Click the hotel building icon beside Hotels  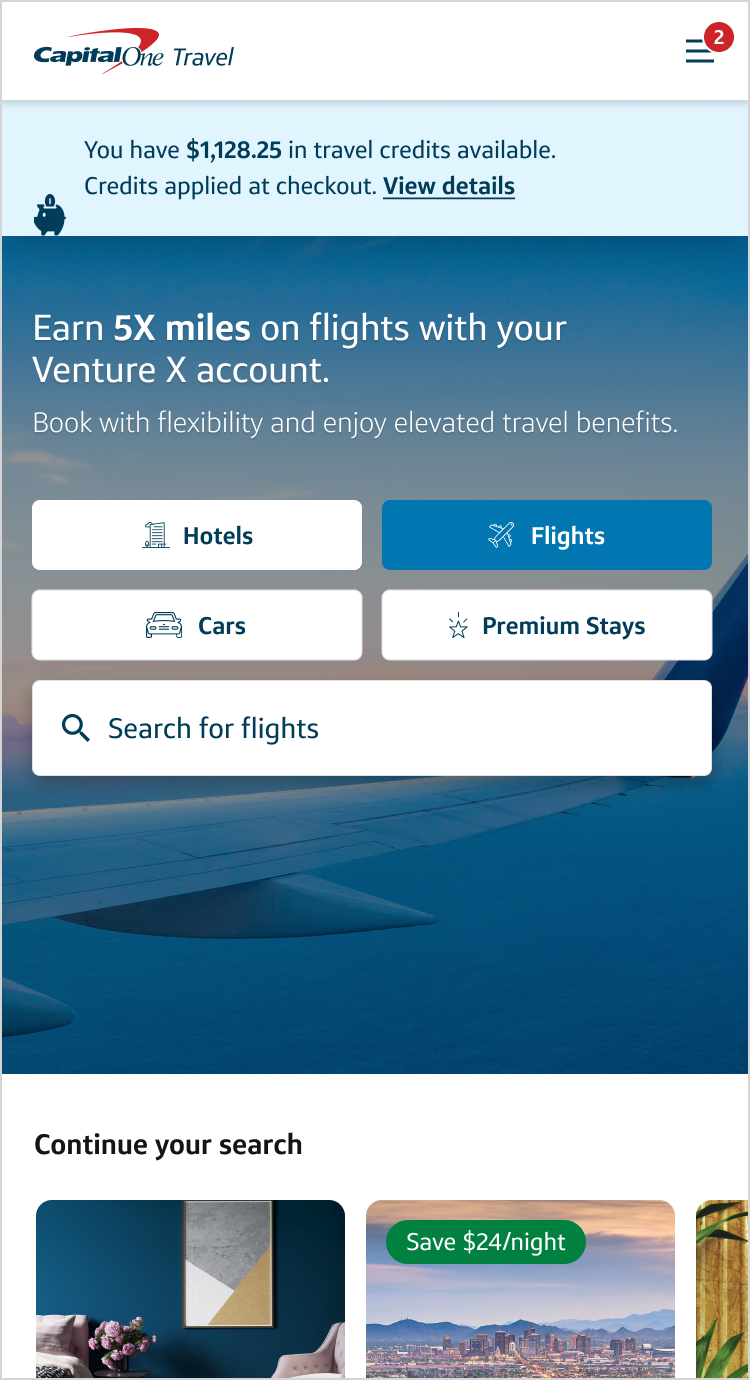click(155, 535)
